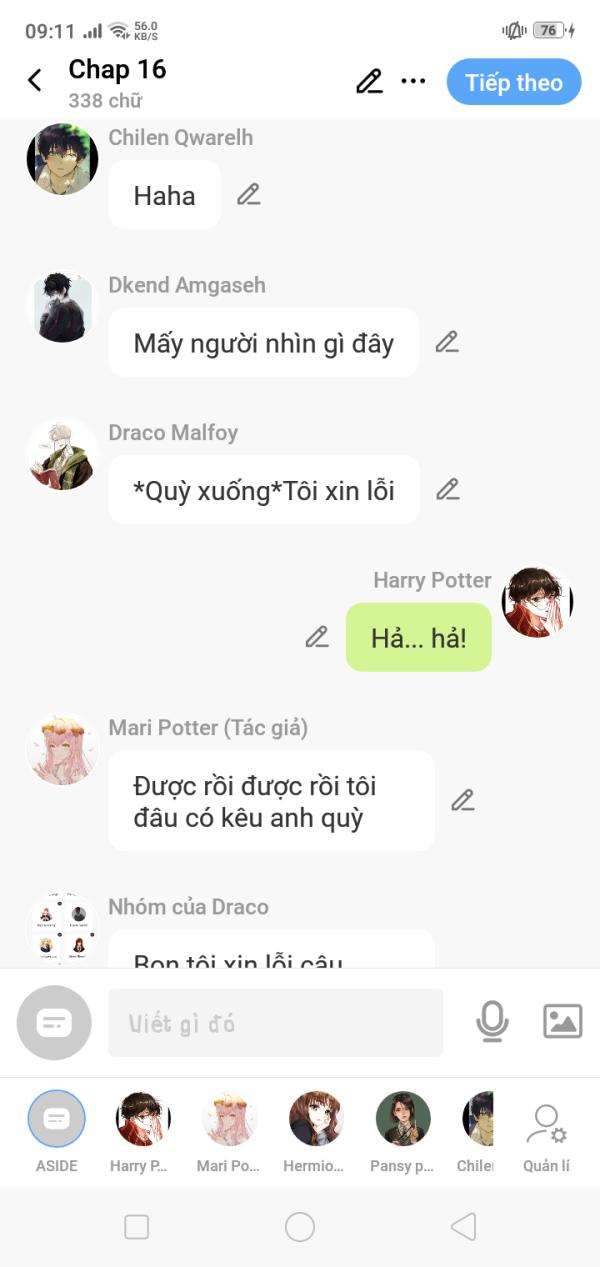Open Quản lí character management
This screenshot has width=600, height=1267.
pos(547,1137)
